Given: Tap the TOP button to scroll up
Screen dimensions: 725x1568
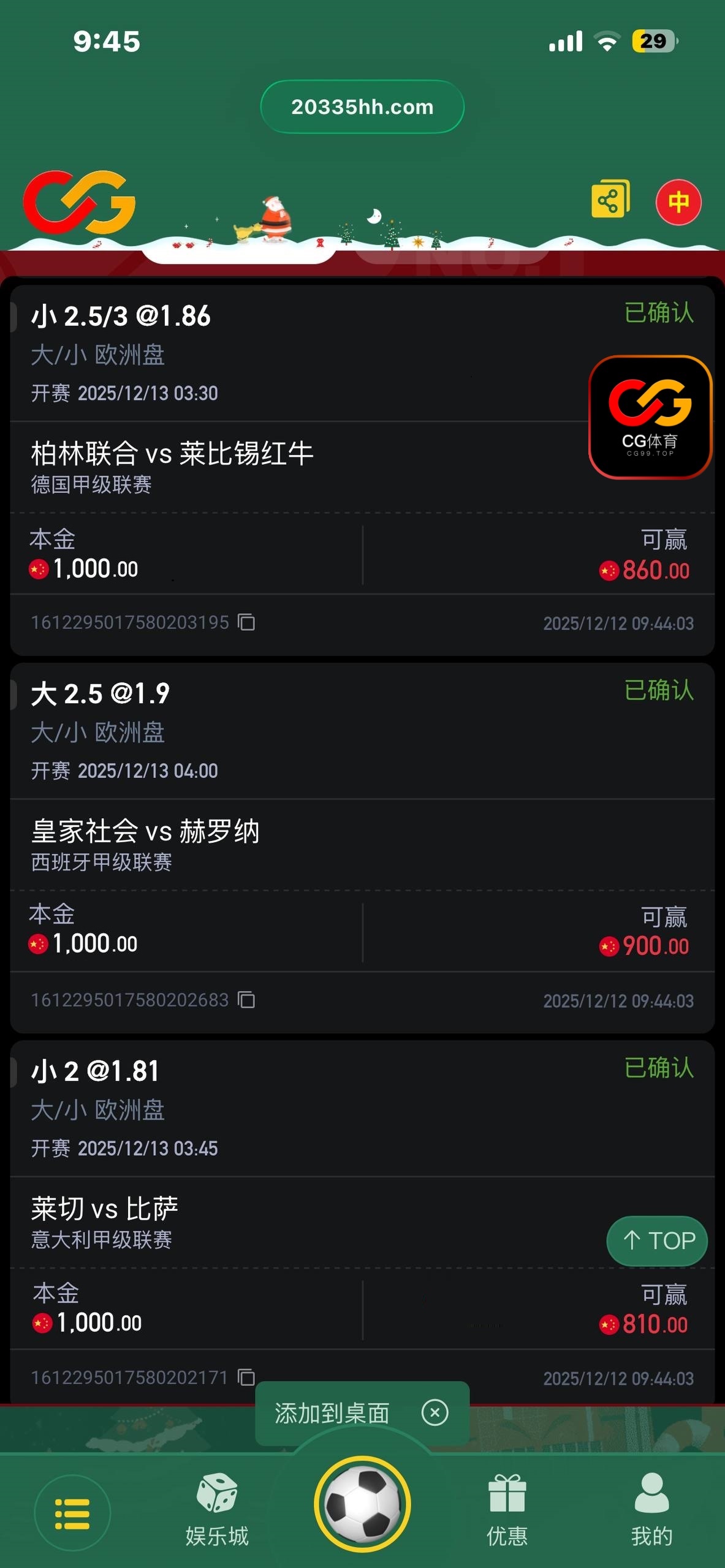Looking at the screenshot, I should (x=657, y=1241).
